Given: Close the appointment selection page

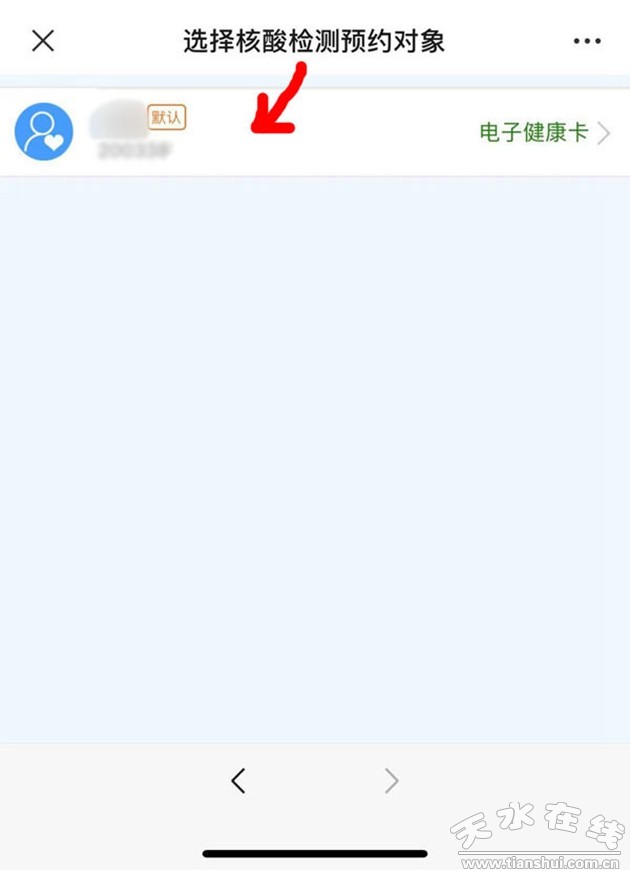Looking at the screenshot, I should point(42,41).
